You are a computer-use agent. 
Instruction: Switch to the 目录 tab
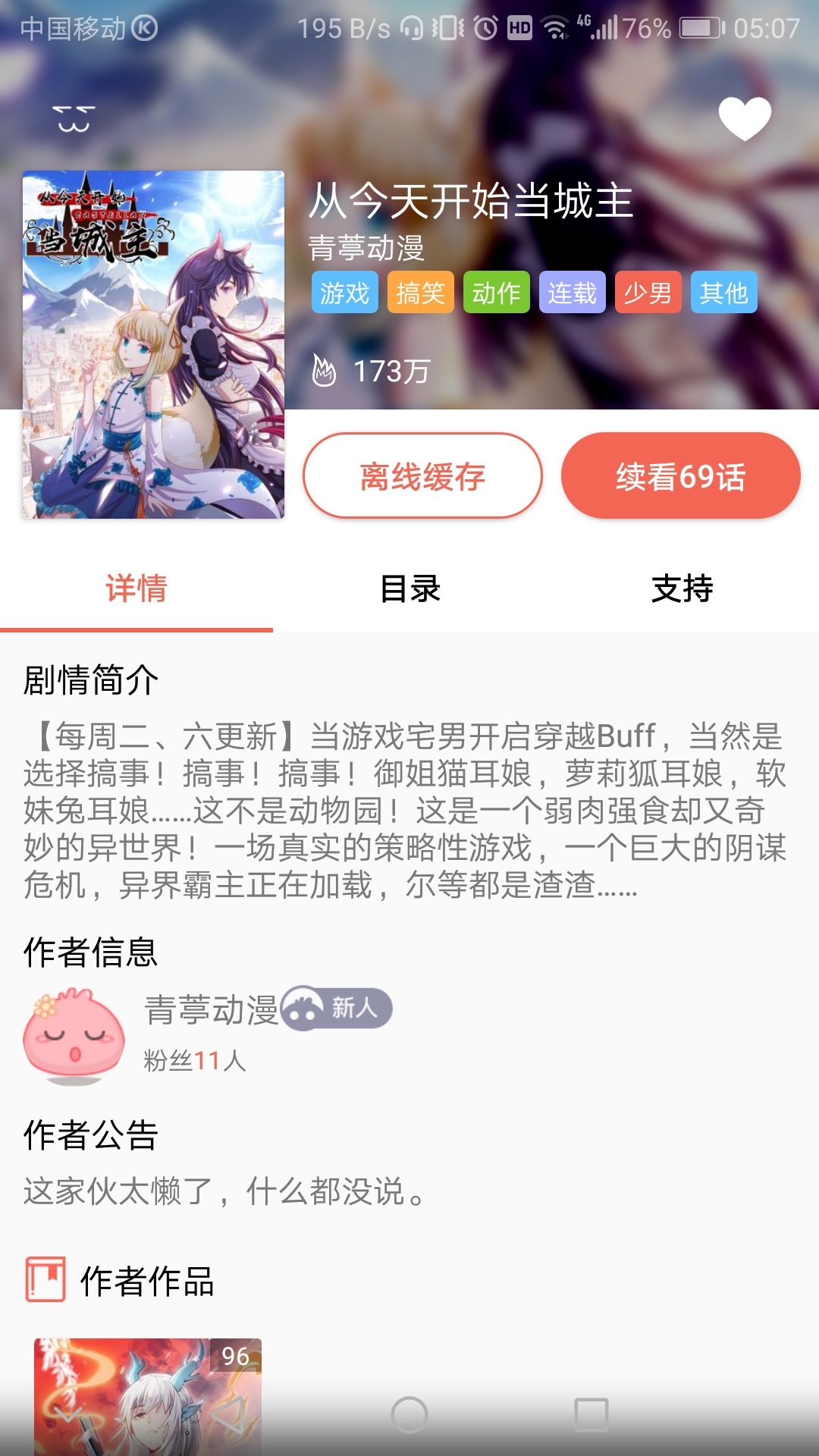click(x=409, y=588)
